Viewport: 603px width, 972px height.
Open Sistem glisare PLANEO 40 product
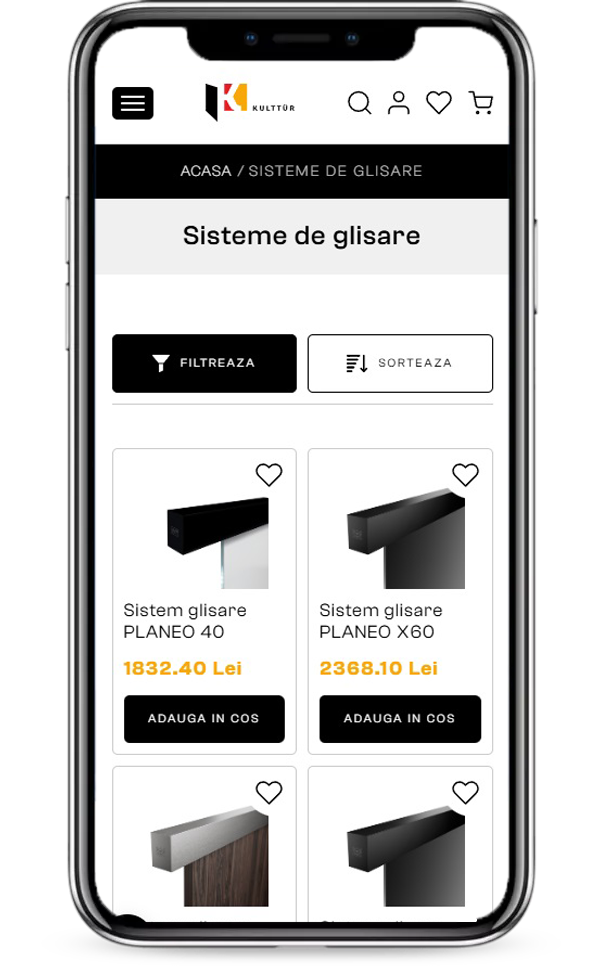point(185,620)
